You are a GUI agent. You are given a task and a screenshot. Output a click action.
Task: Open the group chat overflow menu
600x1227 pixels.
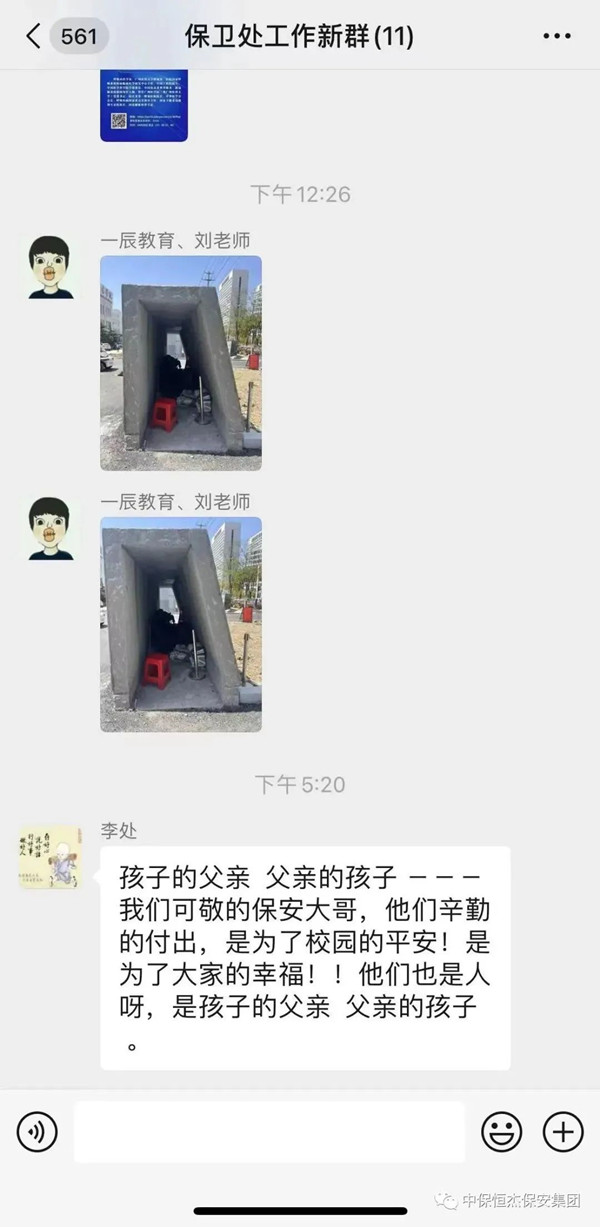(557, 37)
